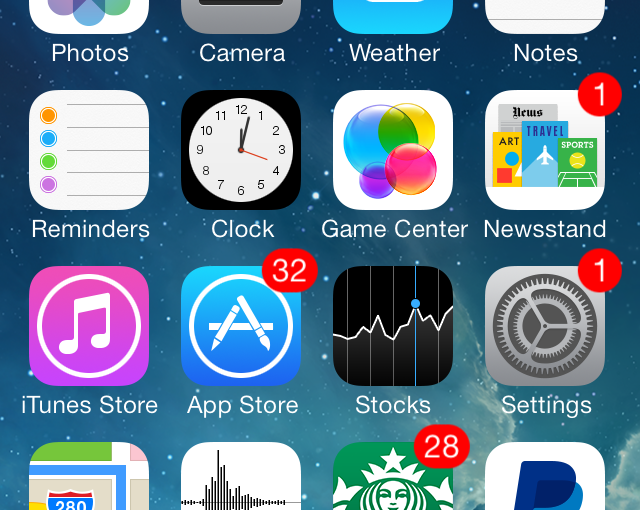Image resolution: width=640 pixels, height=510 pixels.
Task: Open App Store with 32 updates
Action: (x=241, y=326)
